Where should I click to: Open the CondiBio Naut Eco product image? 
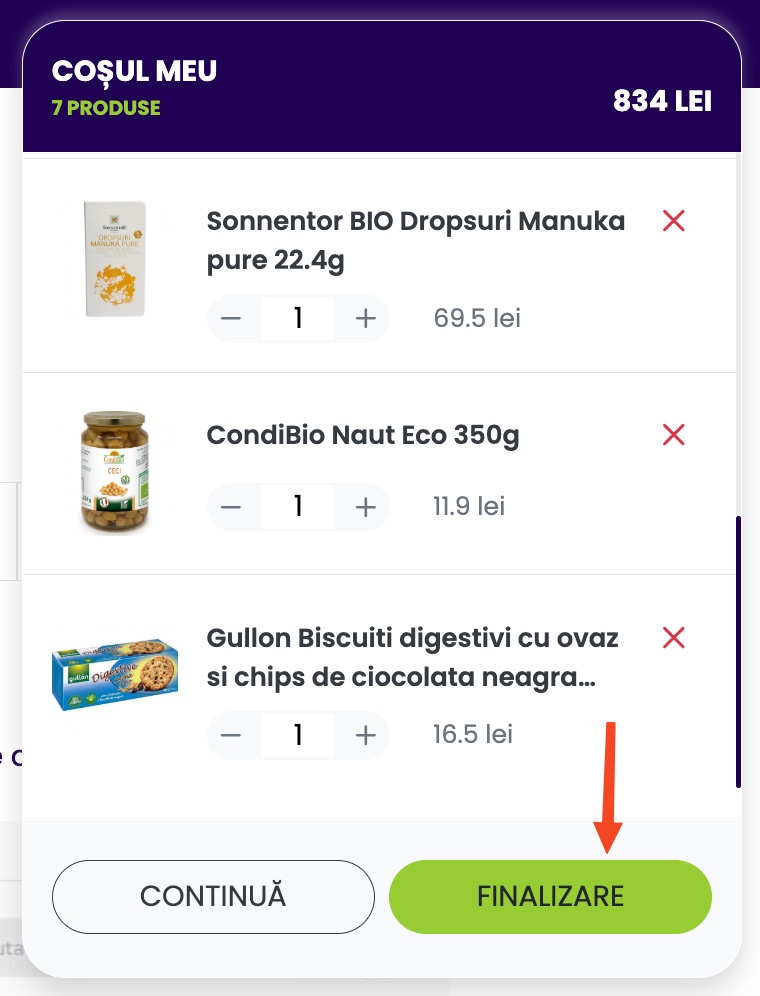pos(113,469)
